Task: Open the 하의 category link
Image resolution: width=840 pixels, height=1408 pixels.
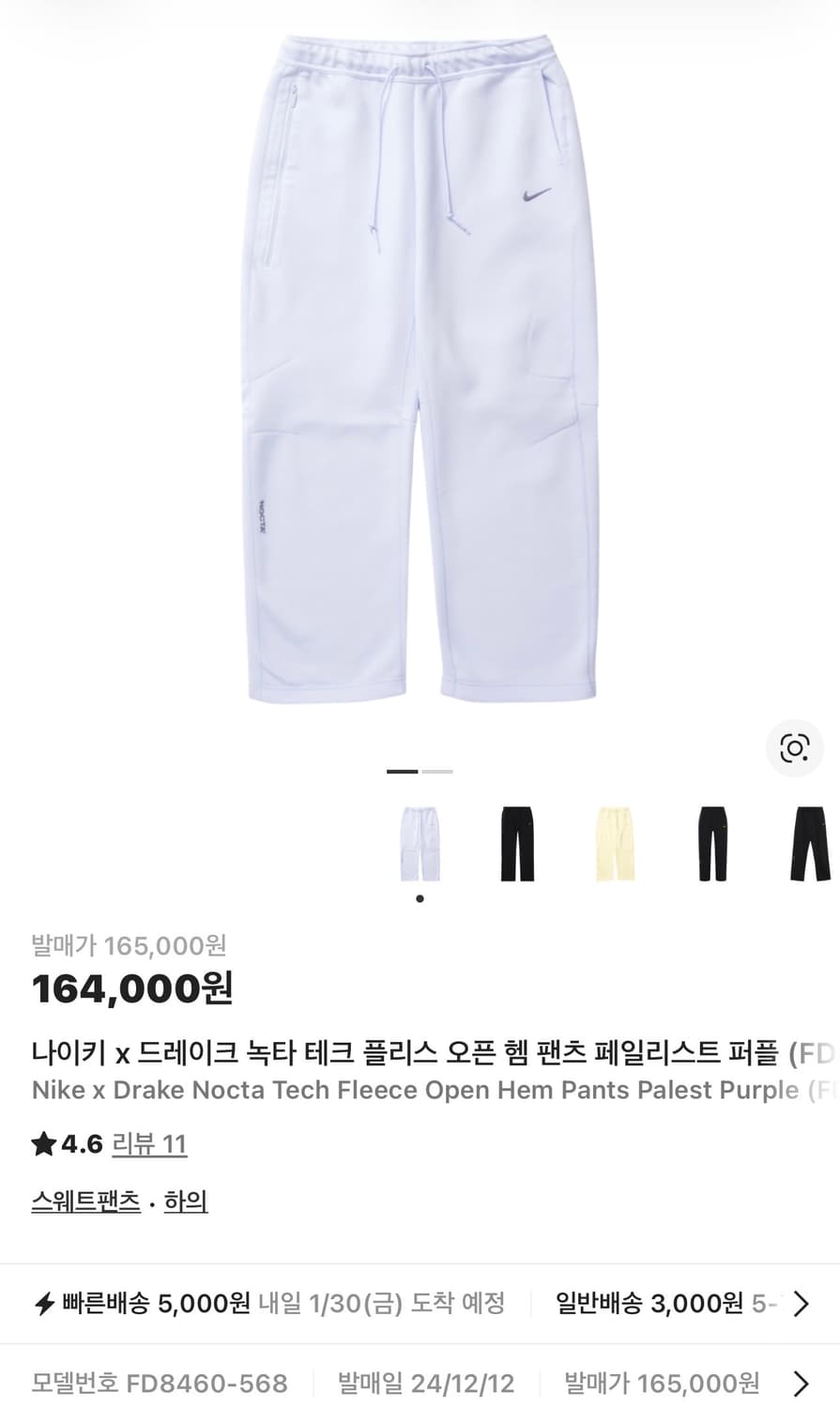Action: (x=188, y=1201)
